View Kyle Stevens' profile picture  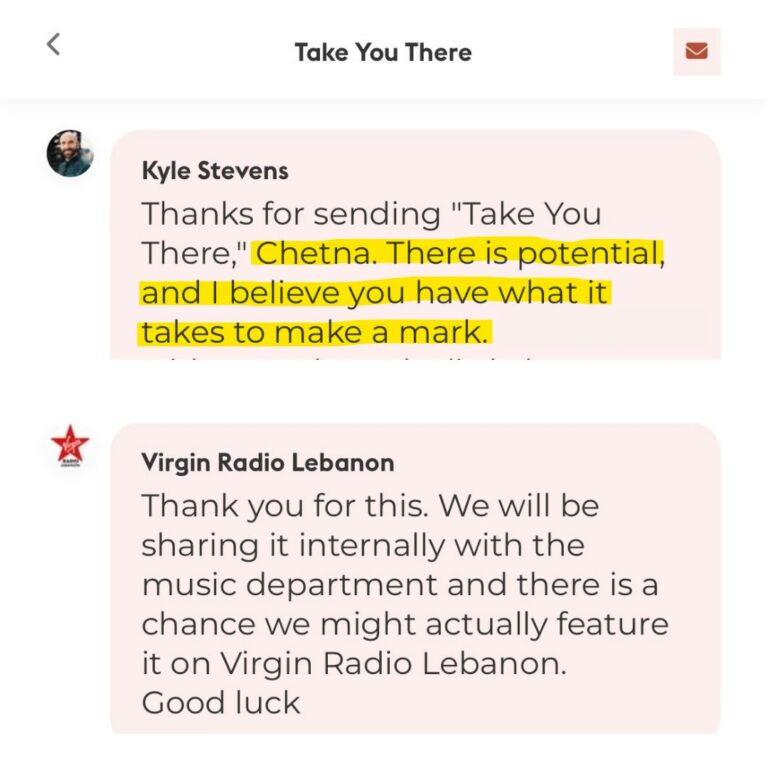tap(70, 154)
